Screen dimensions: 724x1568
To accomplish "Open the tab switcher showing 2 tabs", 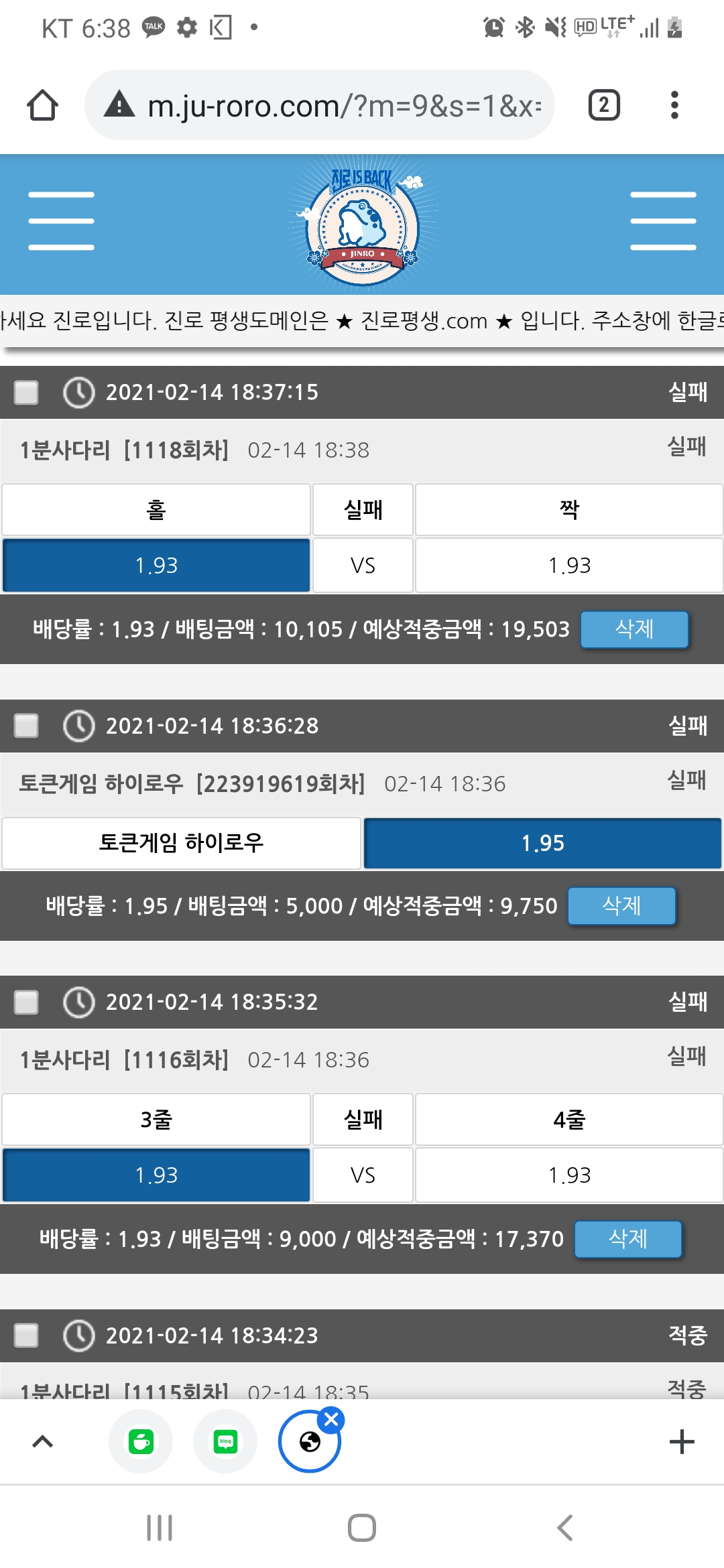I will click(x=603, y=105).
